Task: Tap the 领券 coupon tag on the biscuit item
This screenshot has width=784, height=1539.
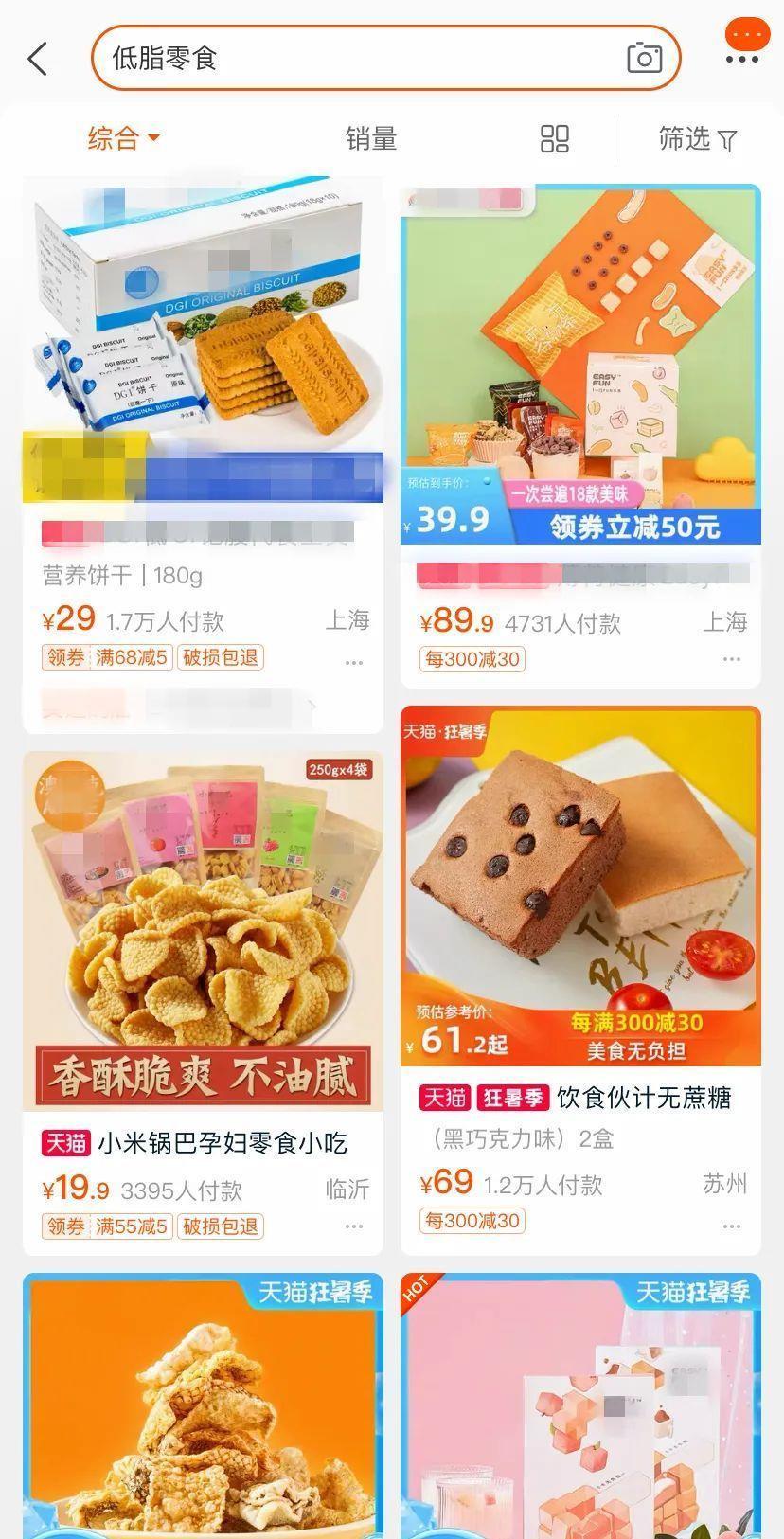Action: [x=62, y=658]
